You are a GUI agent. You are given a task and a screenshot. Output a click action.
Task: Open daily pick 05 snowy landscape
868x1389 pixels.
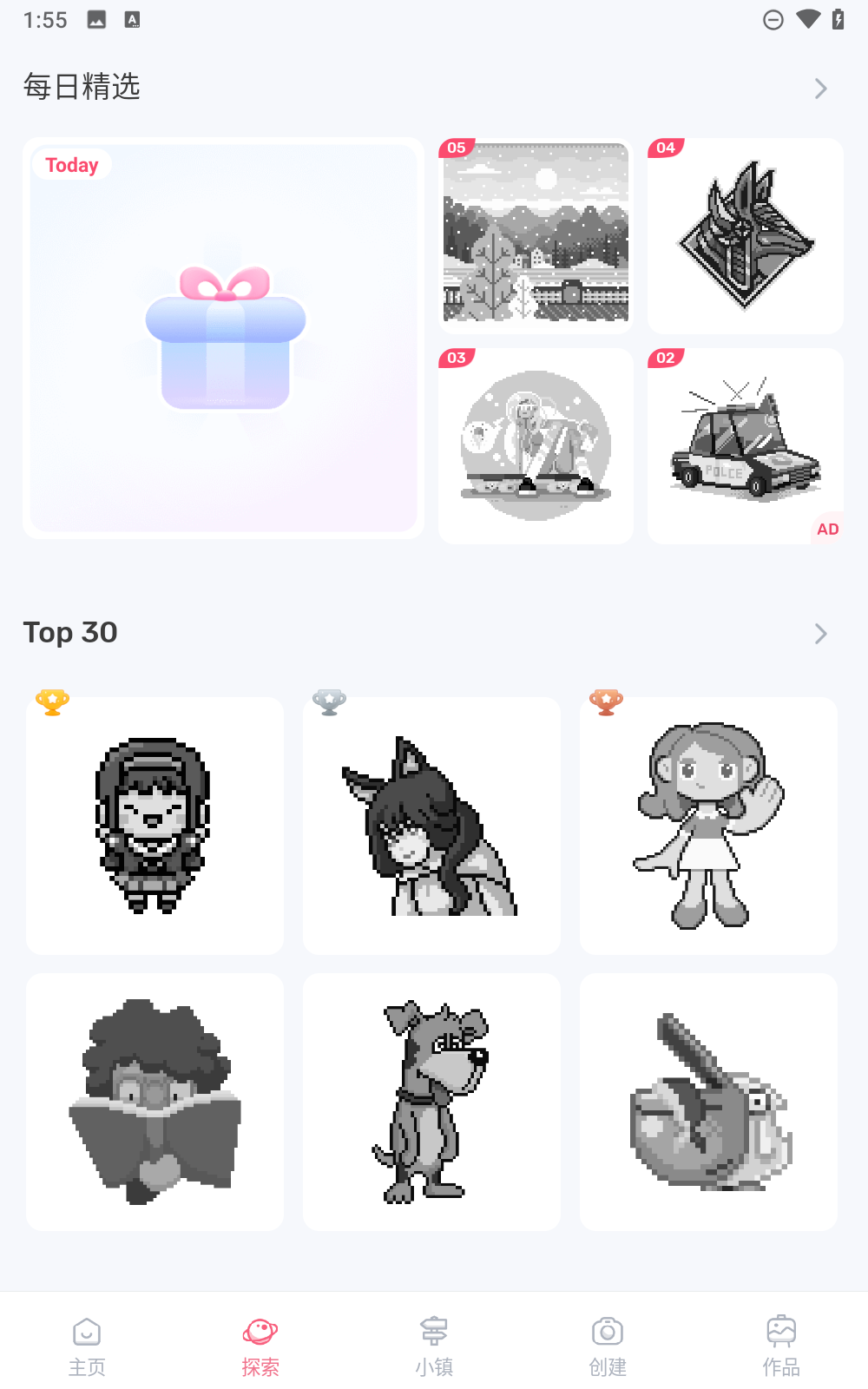click(x=536, y=234)
